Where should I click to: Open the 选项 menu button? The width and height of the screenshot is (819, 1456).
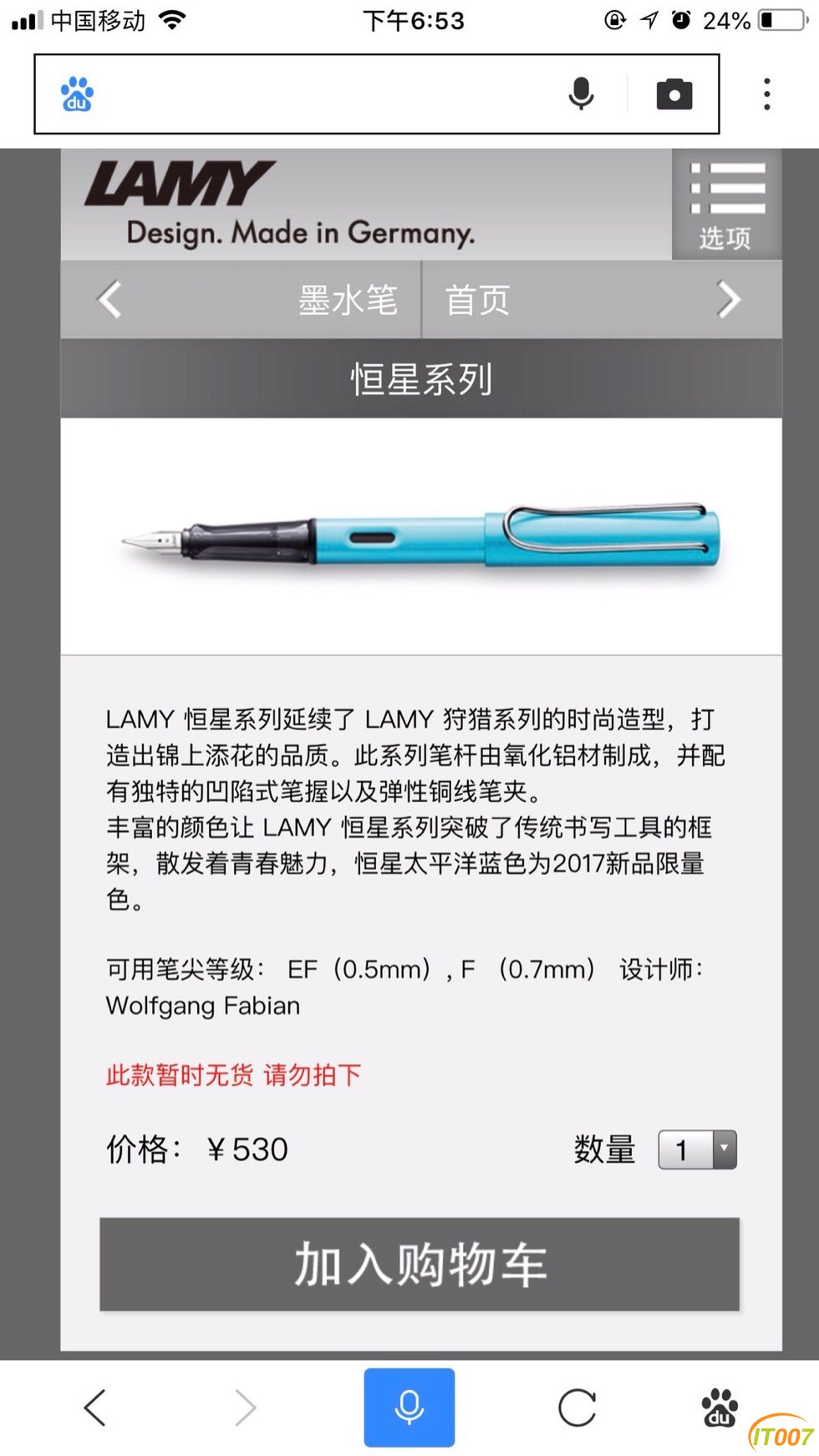coord(726,205)
